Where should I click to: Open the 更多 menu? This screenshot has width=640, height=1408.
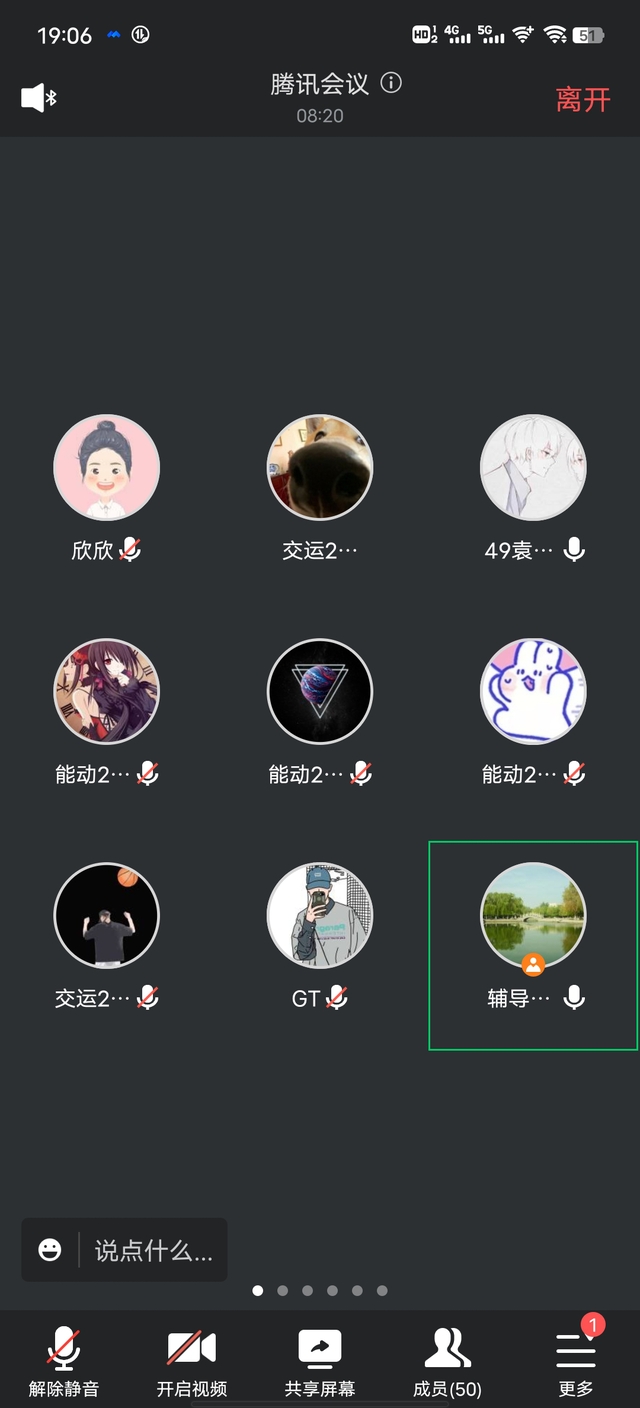576,1361
